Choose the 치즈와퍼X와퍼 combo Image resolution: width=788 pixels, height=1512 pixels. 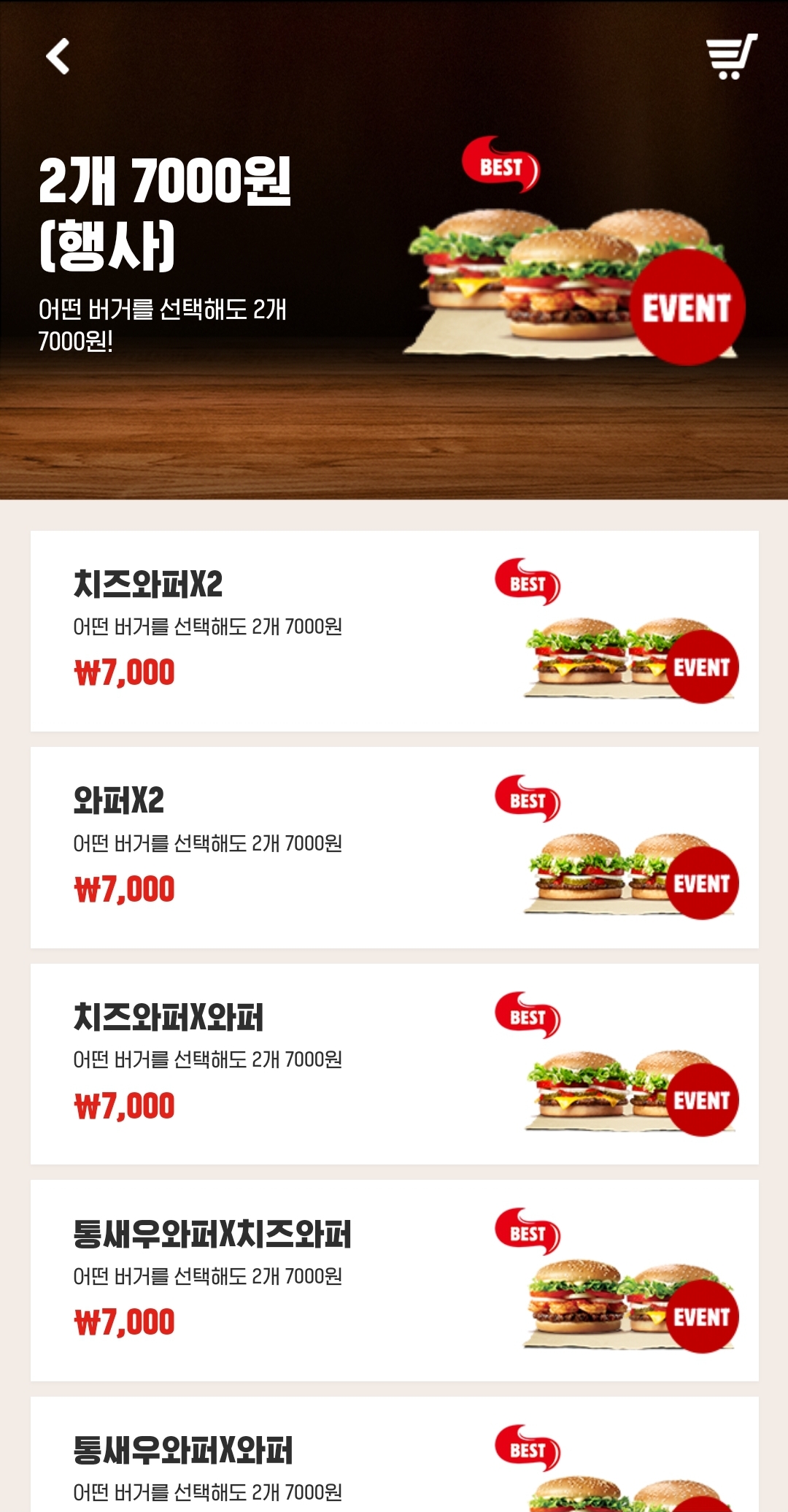coord(394,1064)
